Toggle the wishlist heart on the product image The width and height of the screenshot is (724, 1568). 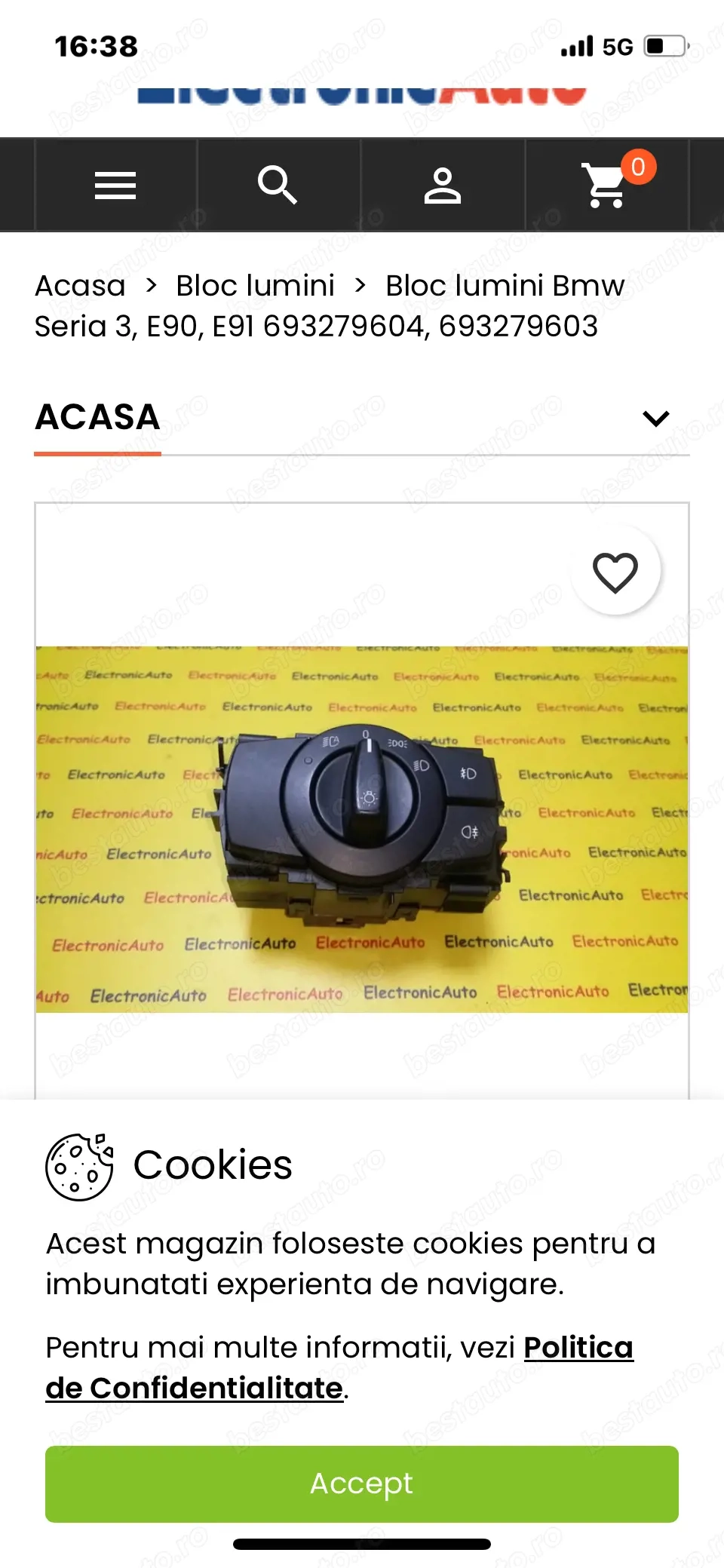[x=616, y=571]
